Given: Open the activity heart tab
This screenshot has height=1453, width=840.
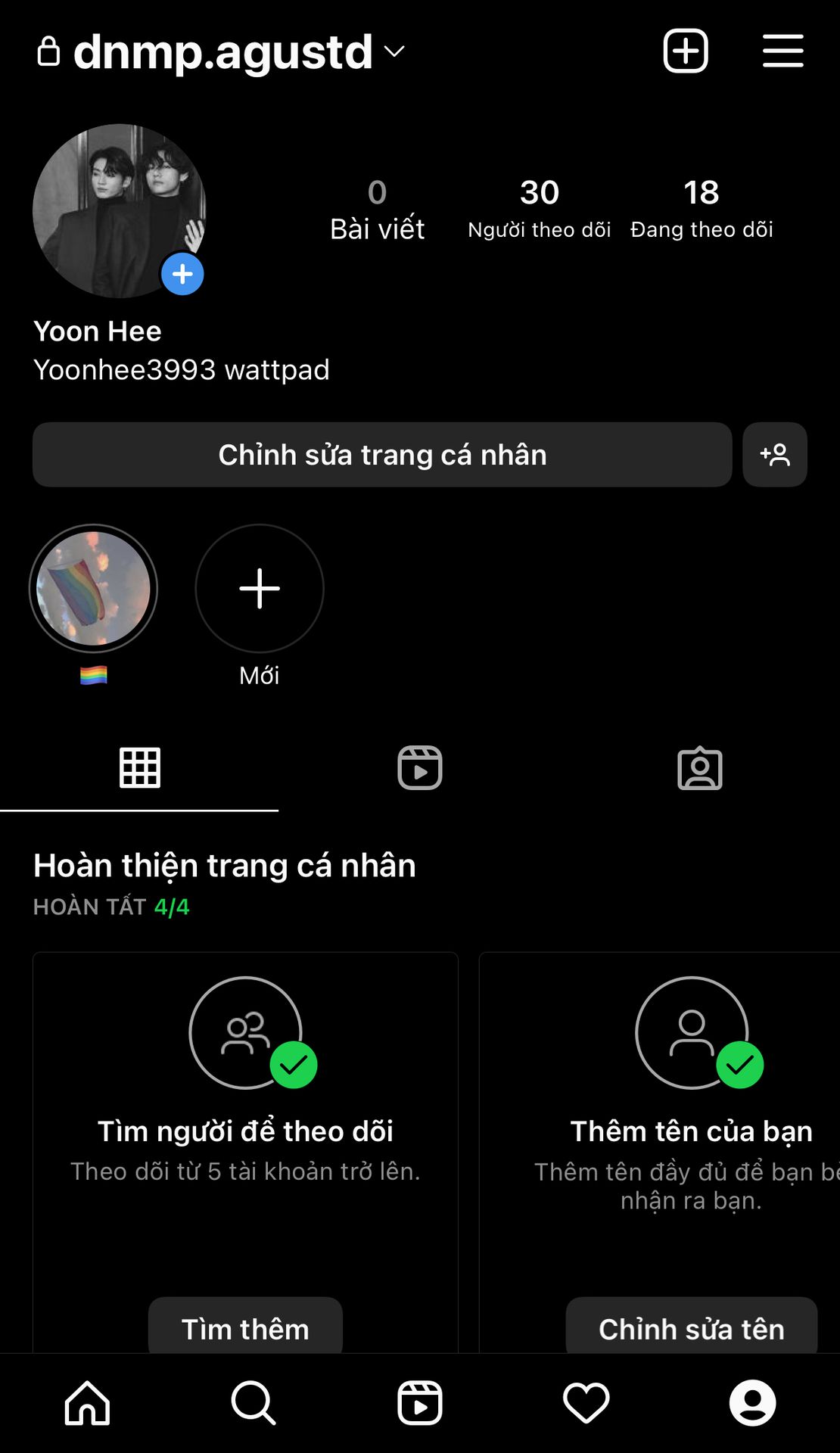Looking at the screenshot, I should tap(586, 1403).
